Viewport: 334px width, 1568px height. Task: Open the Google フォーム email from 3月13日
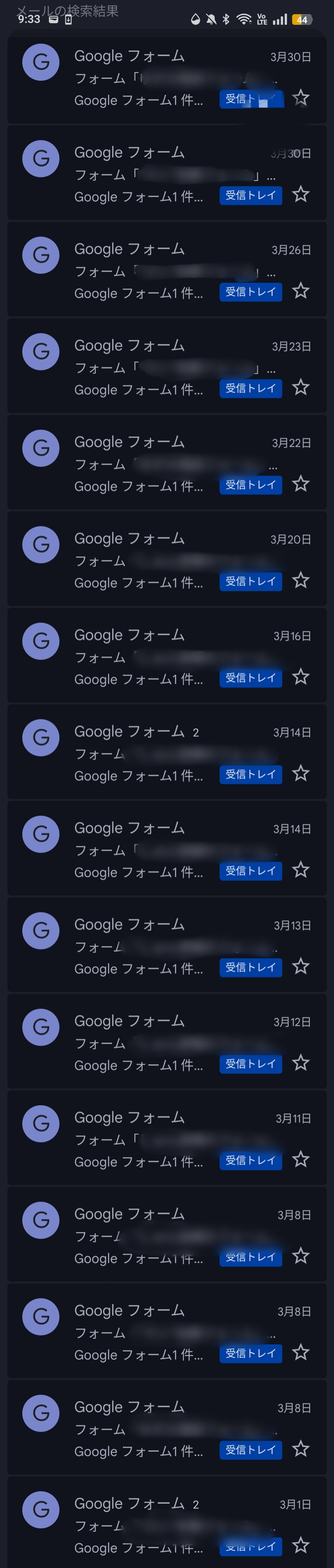tap(167, 945)
